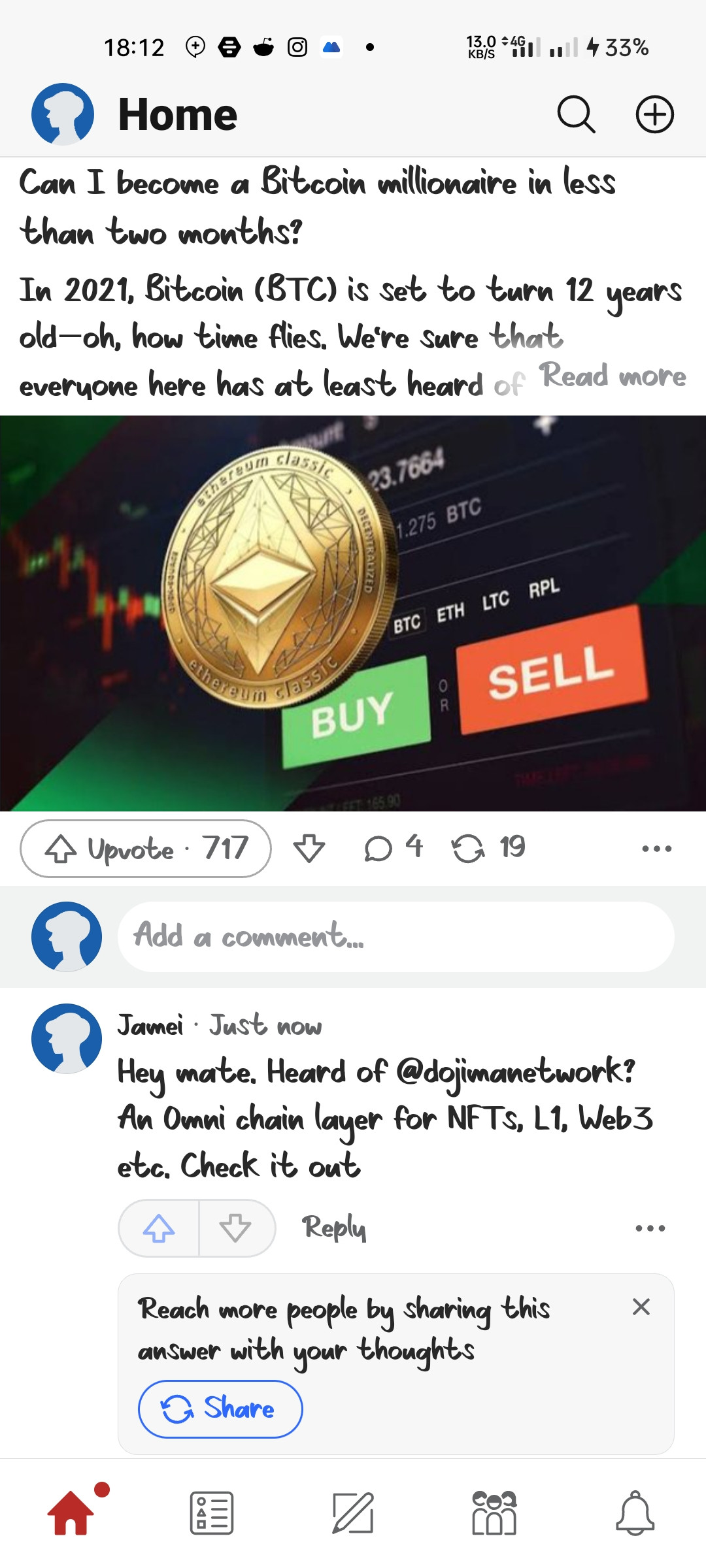This screenshot has width=706, height=1568.
Task: Tap the plus icon to add content
Action: tap(654, 115)
